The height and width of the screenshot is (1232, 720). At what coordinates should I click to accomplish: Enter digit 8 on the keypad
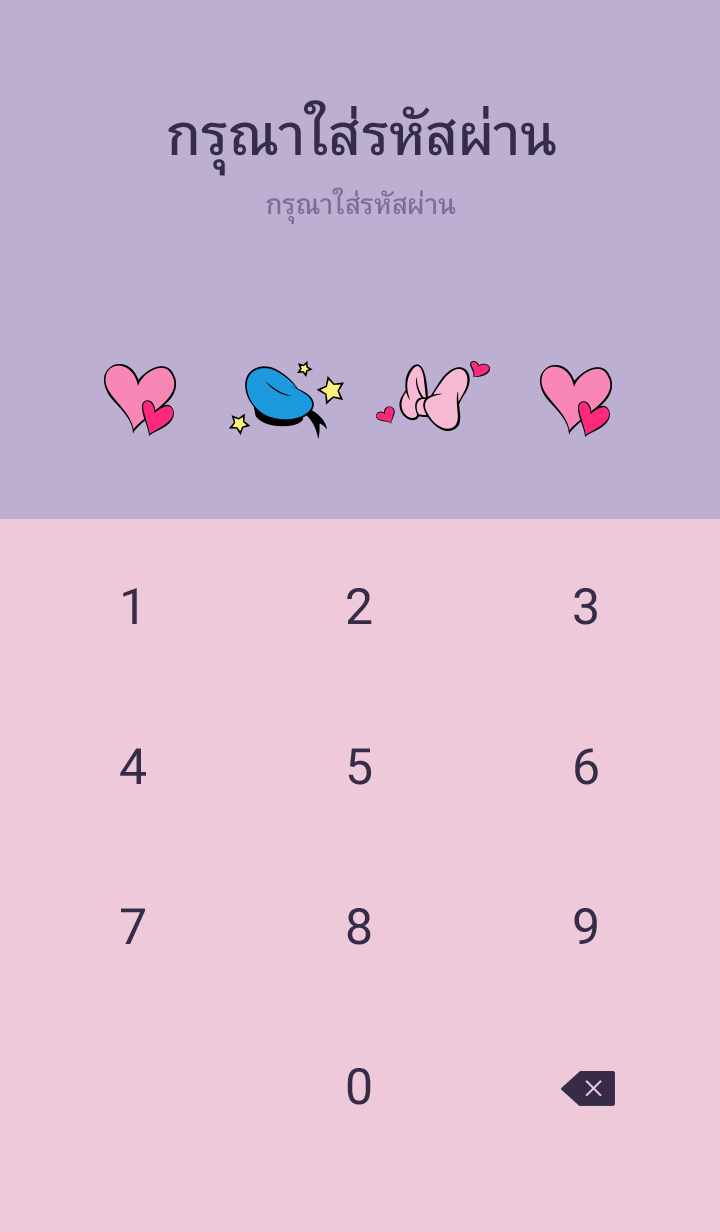tap(359, 927)
